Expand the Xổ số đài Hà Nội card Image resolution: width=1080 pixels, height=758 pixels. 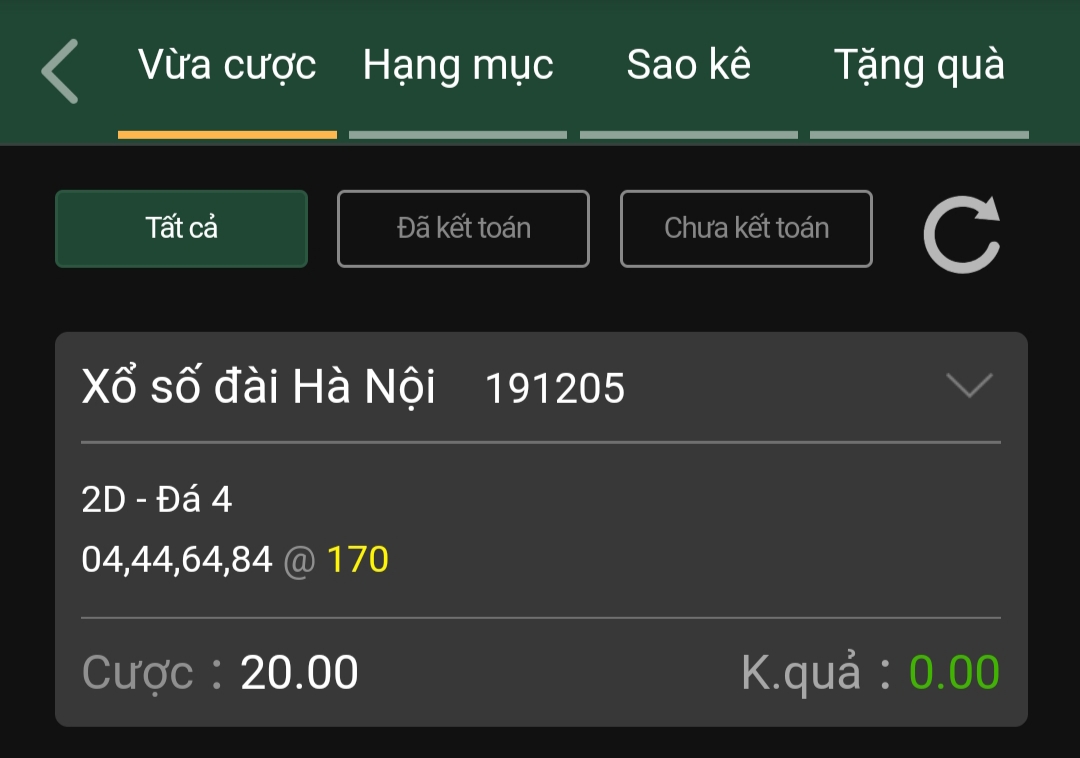pyautogui.click(x=969, y=386)
